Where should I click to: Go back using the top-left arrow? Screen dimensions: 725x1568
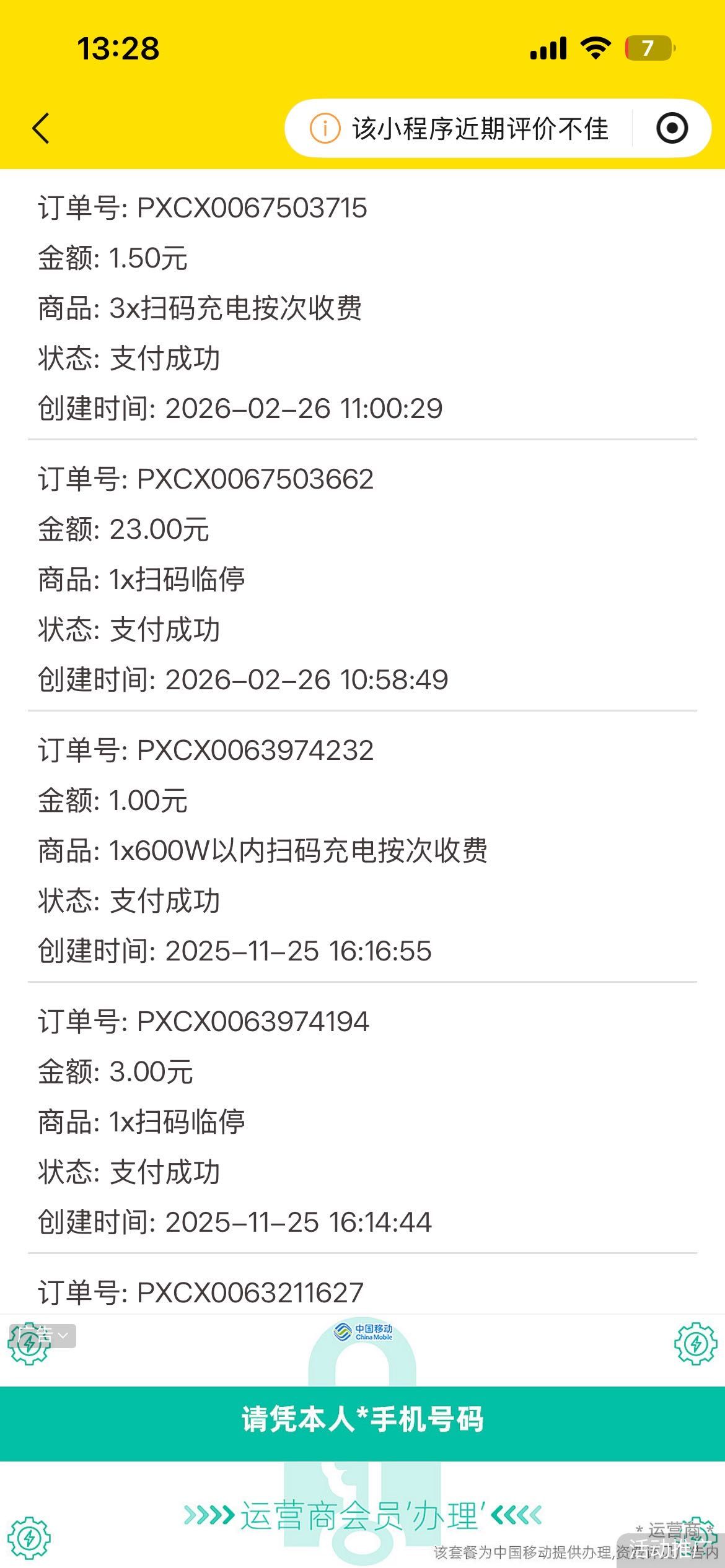point(41,129)
